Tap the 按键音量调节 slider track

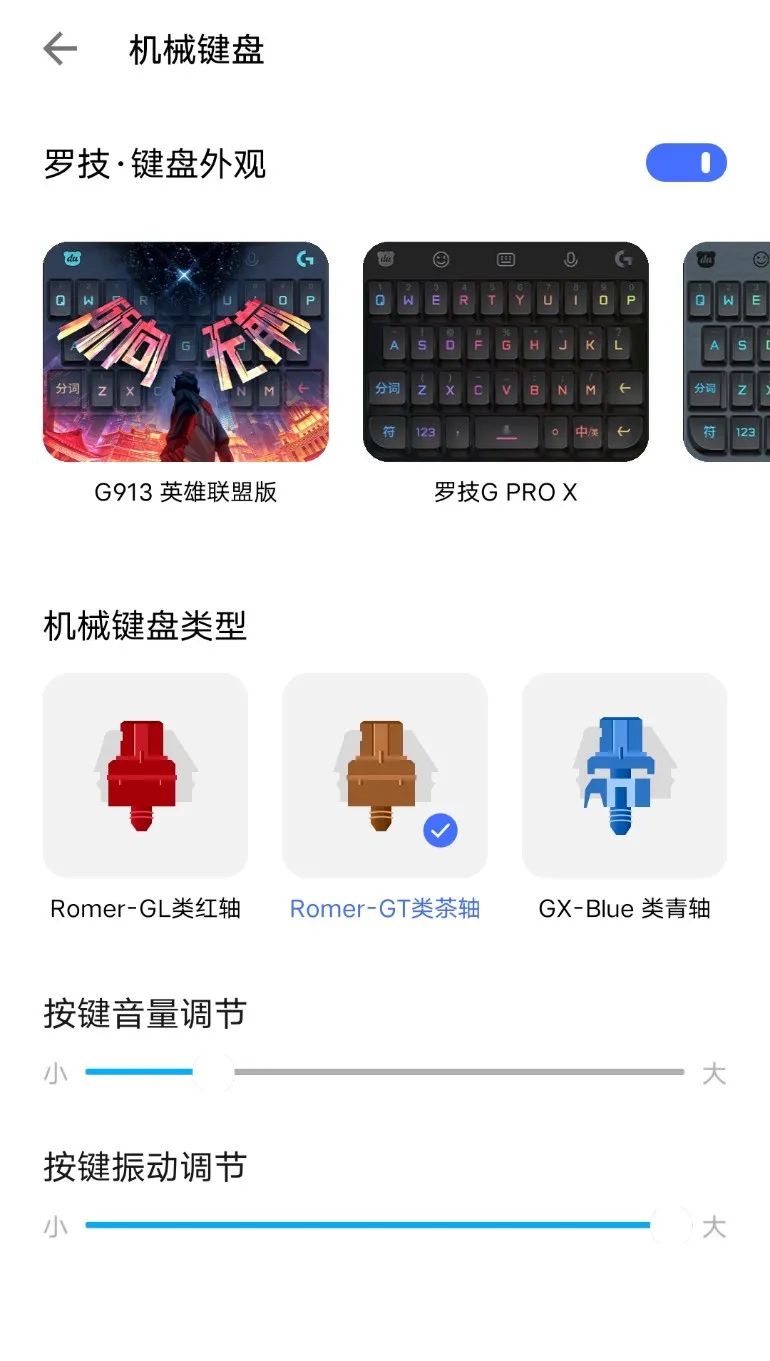385,1072
